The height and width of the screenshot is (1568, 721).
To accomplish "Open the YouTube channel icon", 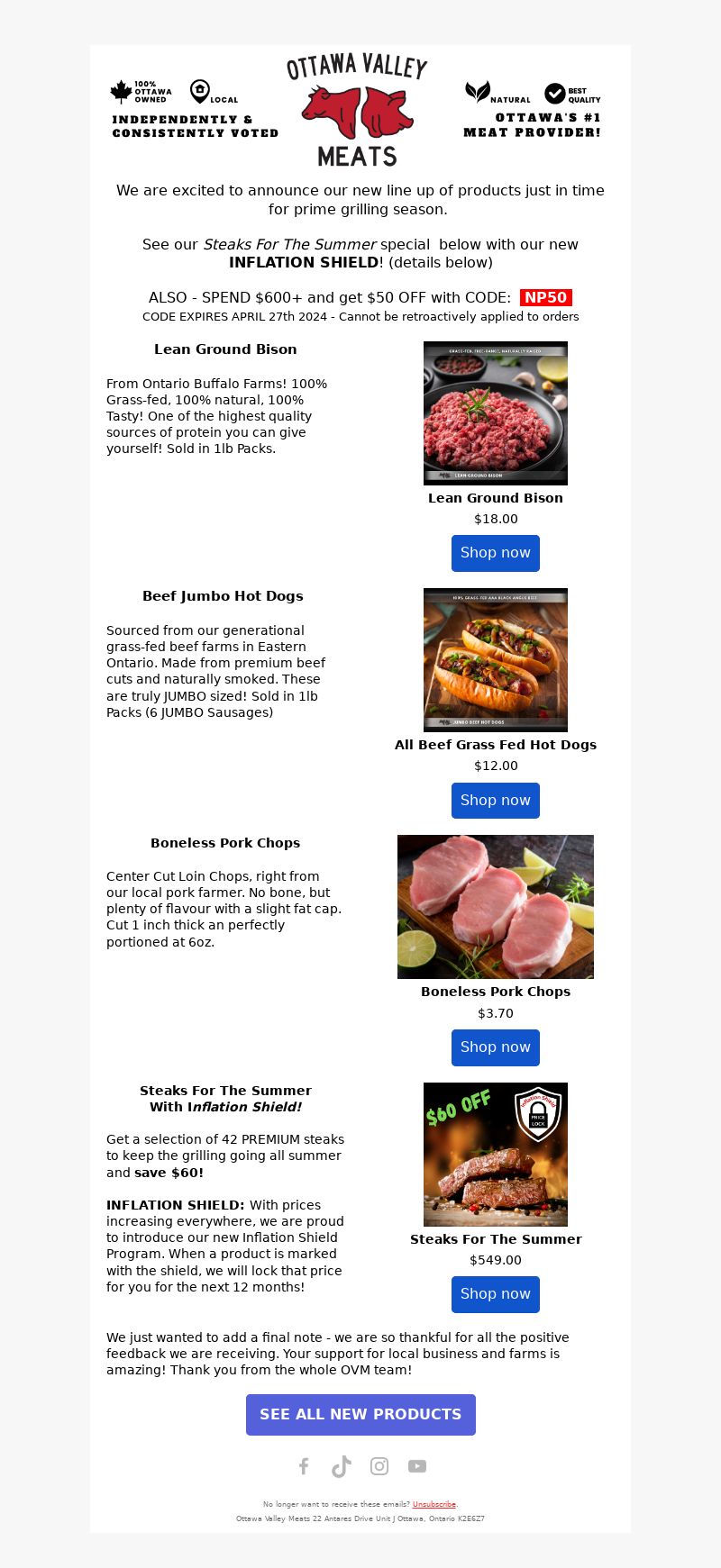I will click(x=417, y=1466).
